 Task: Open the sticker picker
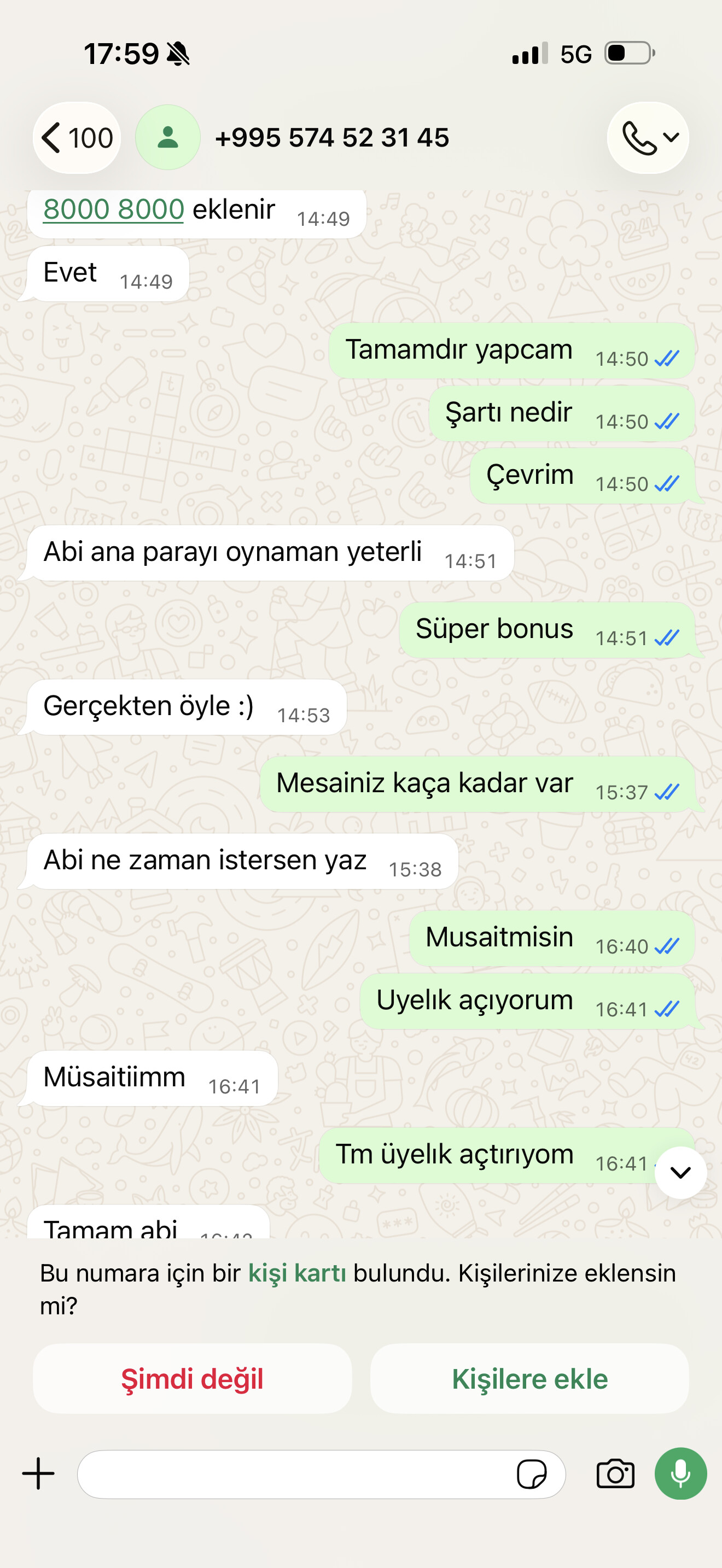click(x=532, y=1475)
